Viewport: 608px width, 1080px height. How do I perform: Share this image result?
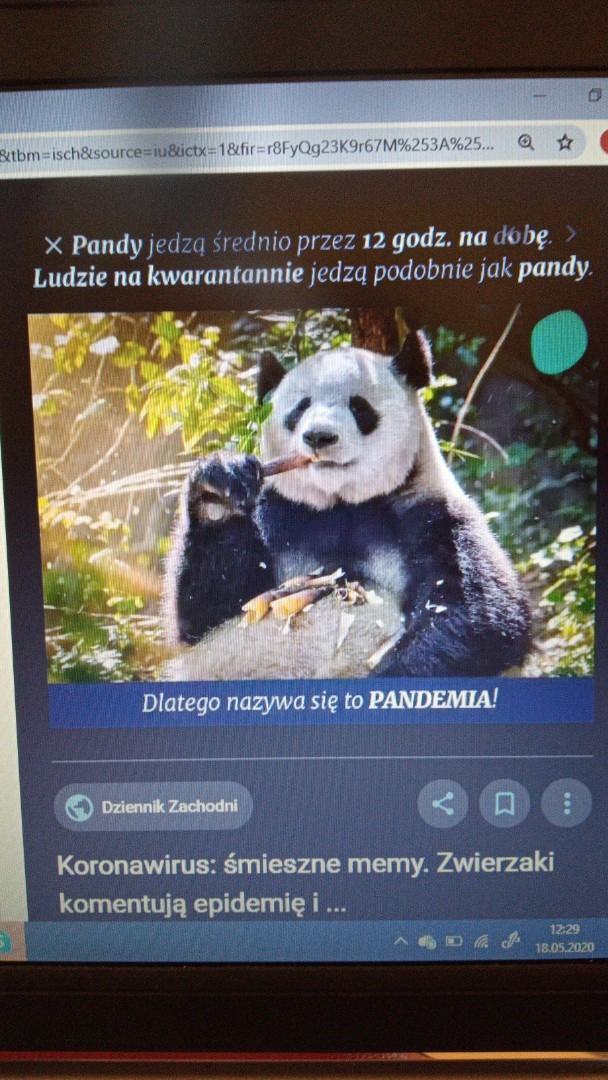442,803
